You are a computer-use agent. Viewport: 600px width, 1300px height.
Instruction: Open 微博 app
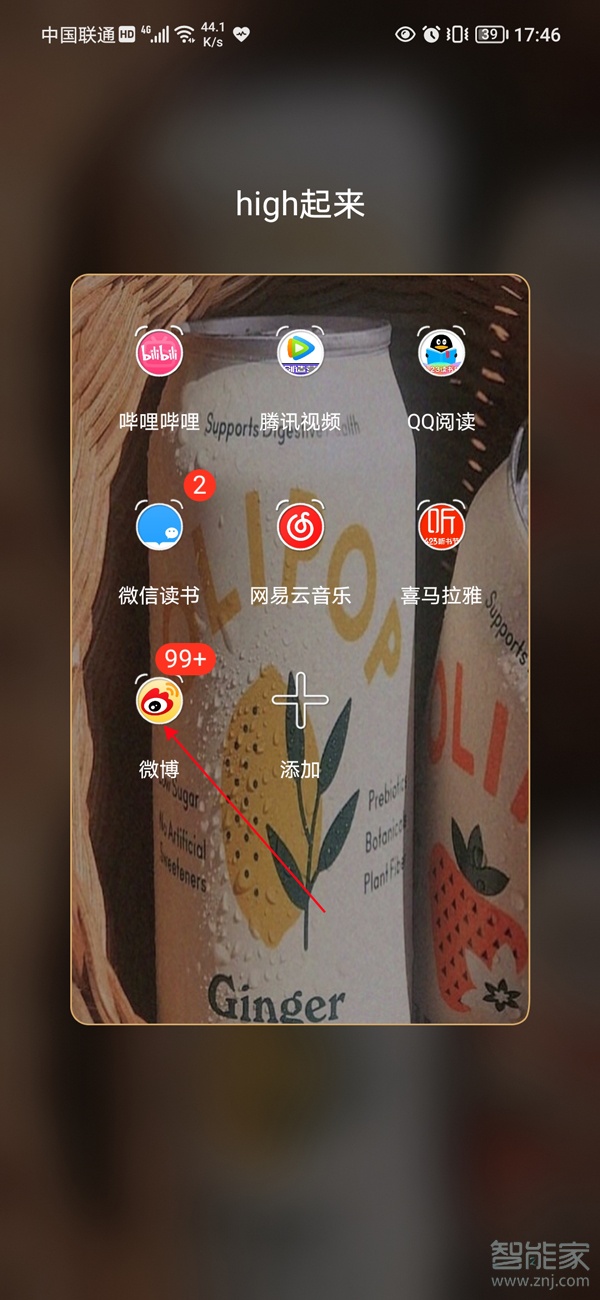tap(160, 700)
